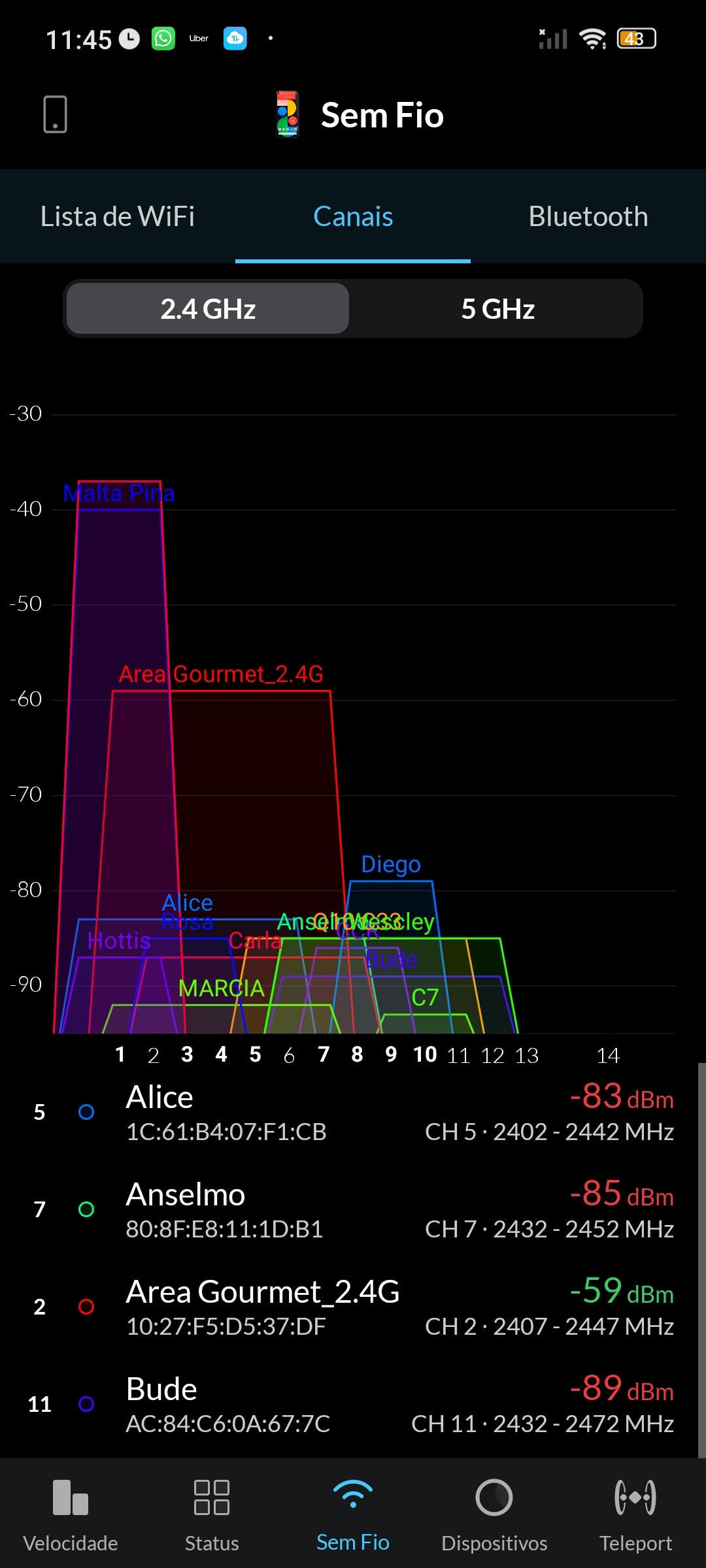Select the Canais tab
This screenshot has width=706, height=1568.
point(353,217)
